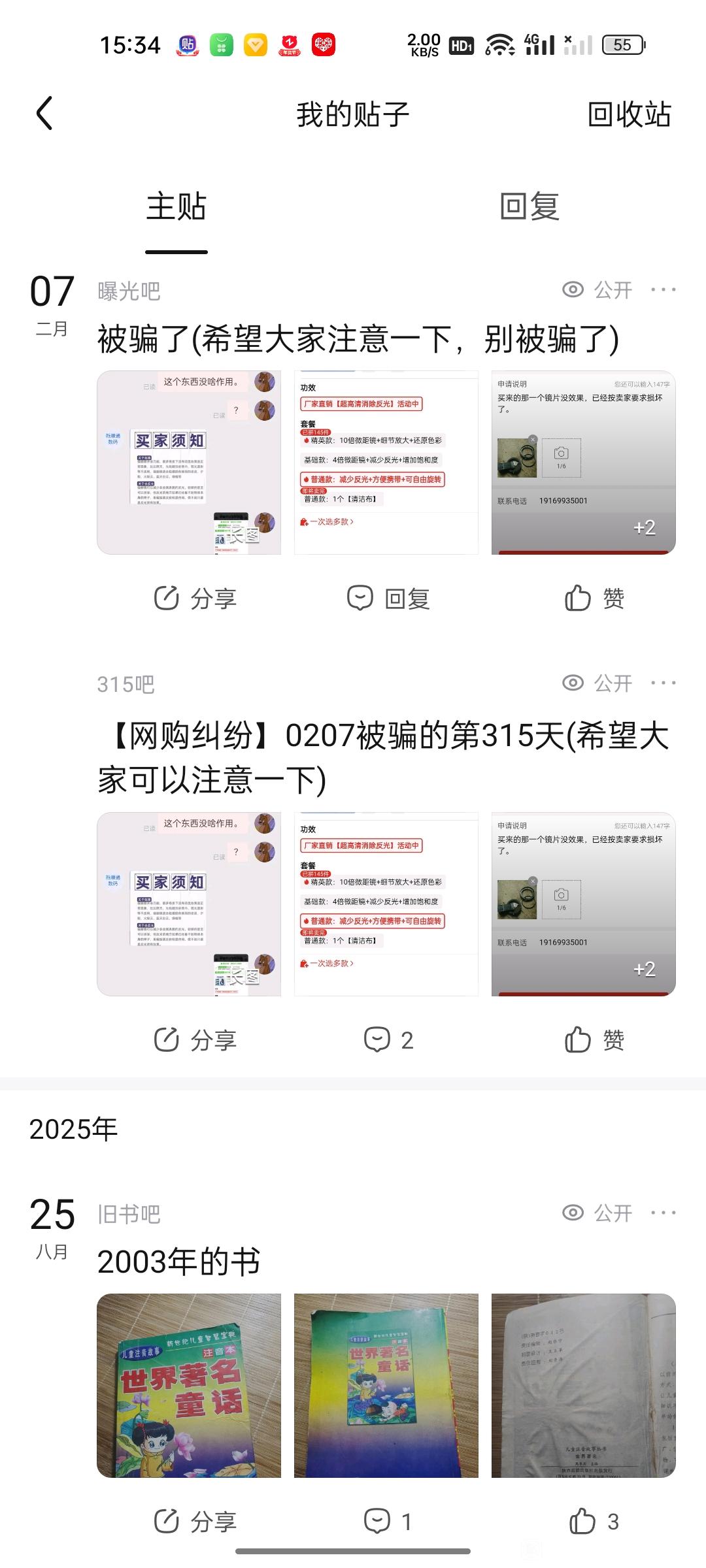The image size is (706, 1568).
Task: Switch to the 回复 tab
Action: coord(529,207)
